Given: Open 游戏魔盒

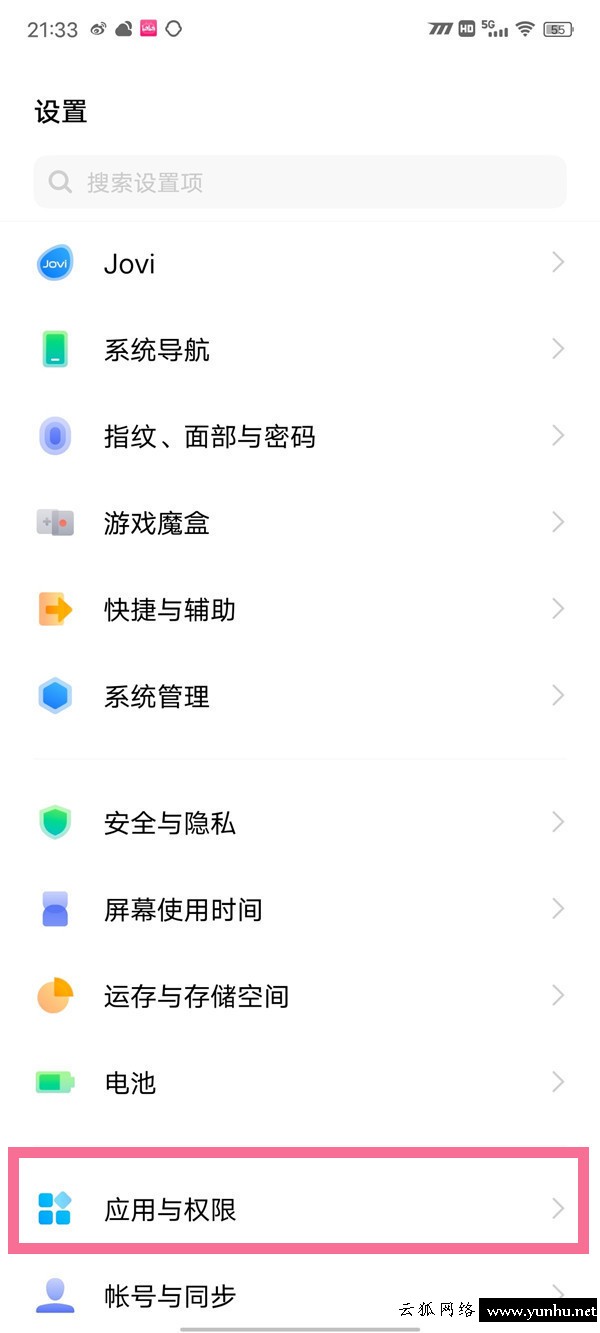Looking at the screenshot, I should (x=300, y=523).
